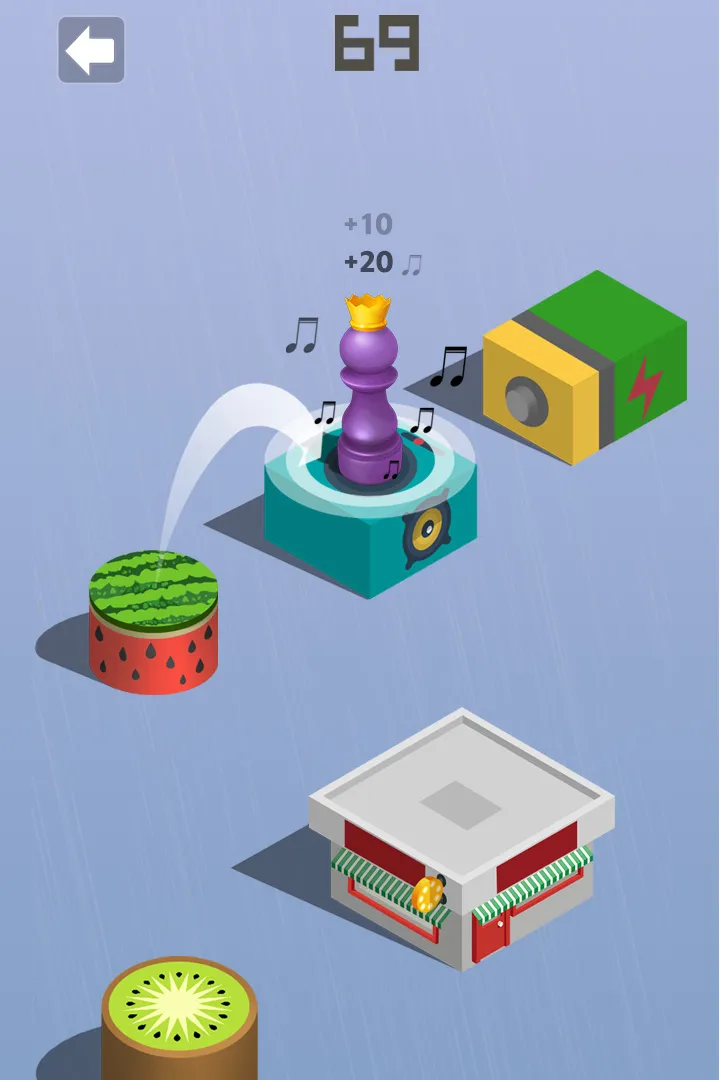This screenshot has height=1080, width=720.
Task: Click the +10 score popup text
Action: pos(368,224)
